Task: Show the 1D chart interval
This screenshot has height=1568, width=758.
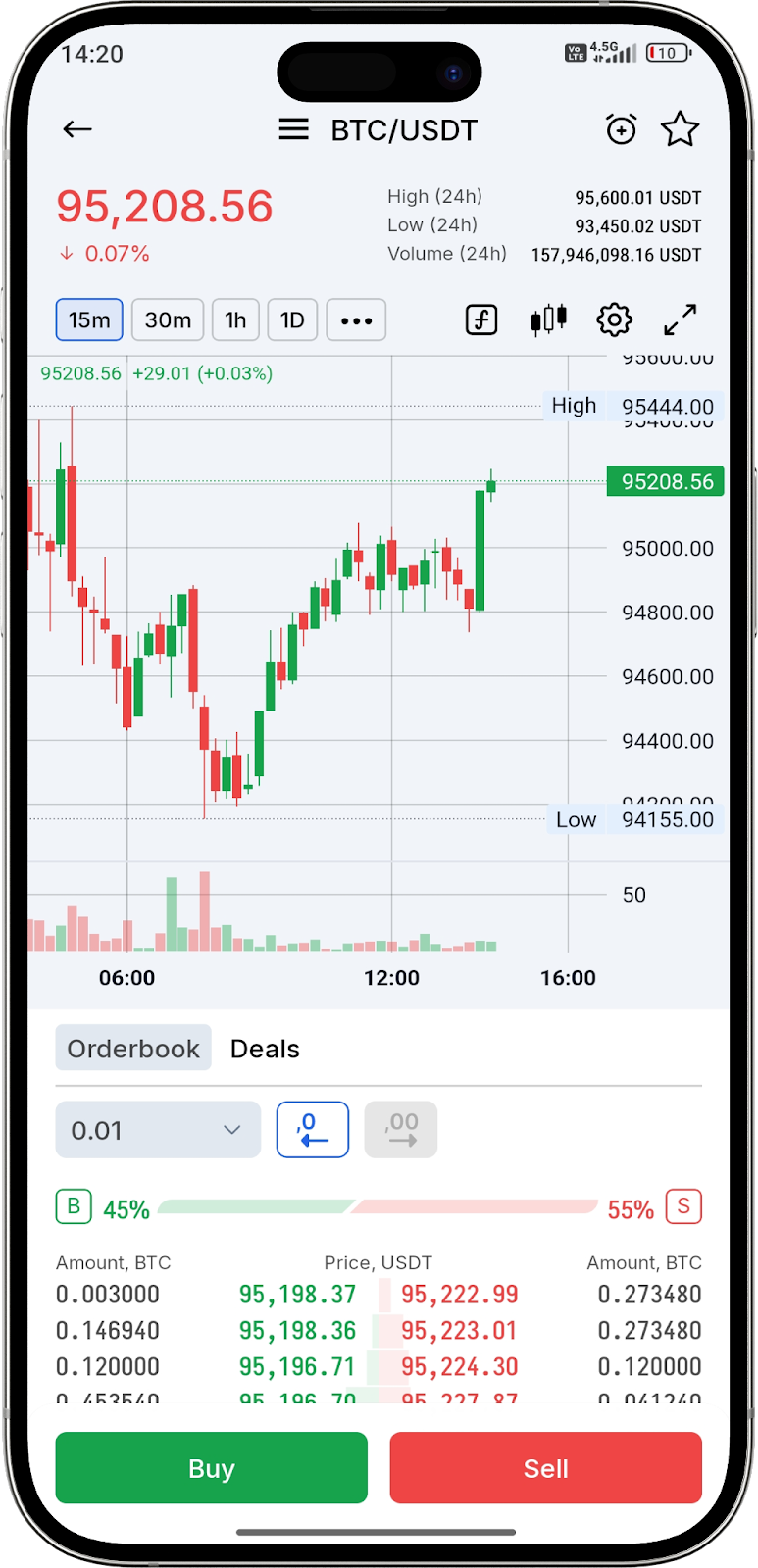Action: (x=292, y=319)
